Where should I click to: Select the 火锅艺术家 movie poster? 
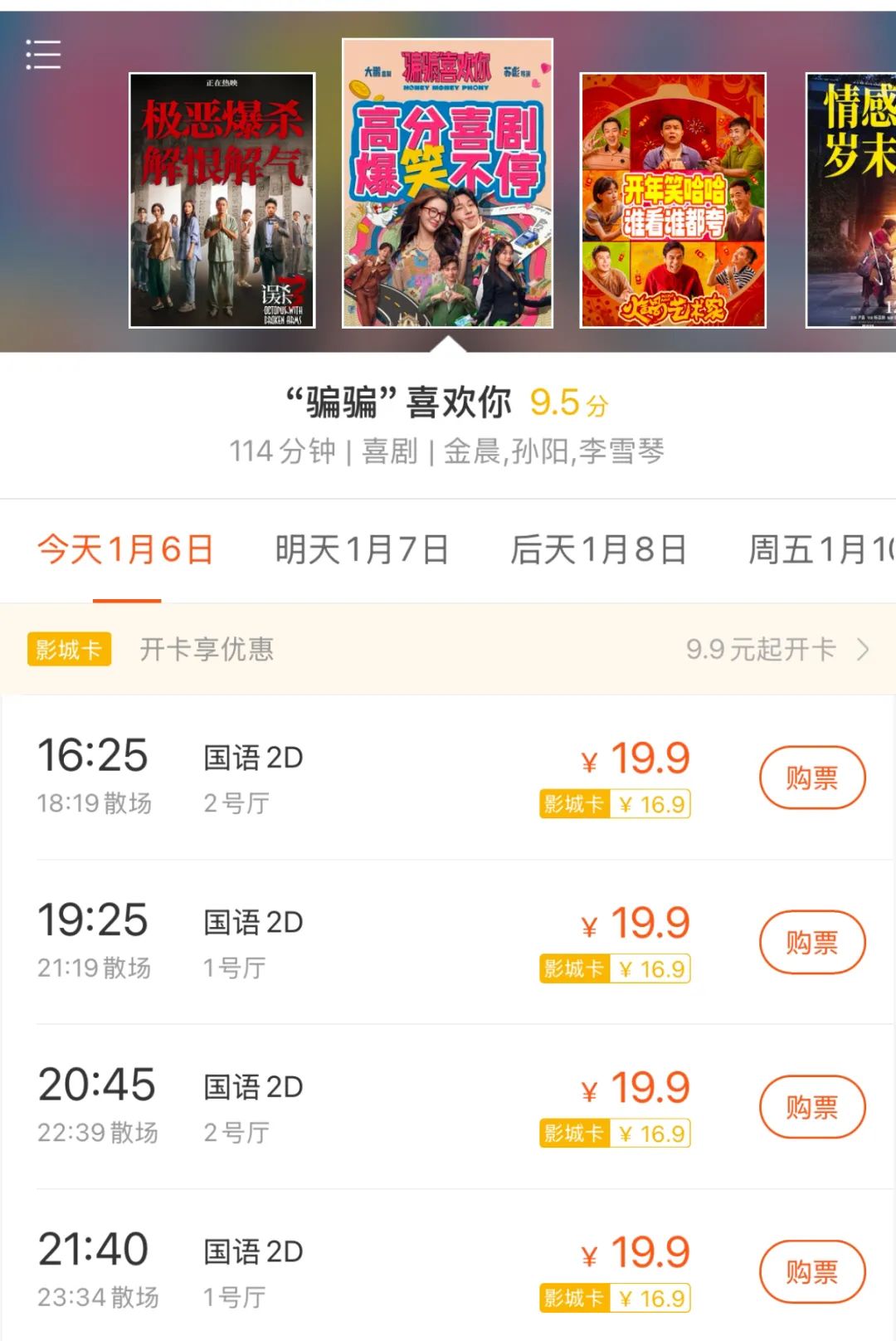coord(673,200)
